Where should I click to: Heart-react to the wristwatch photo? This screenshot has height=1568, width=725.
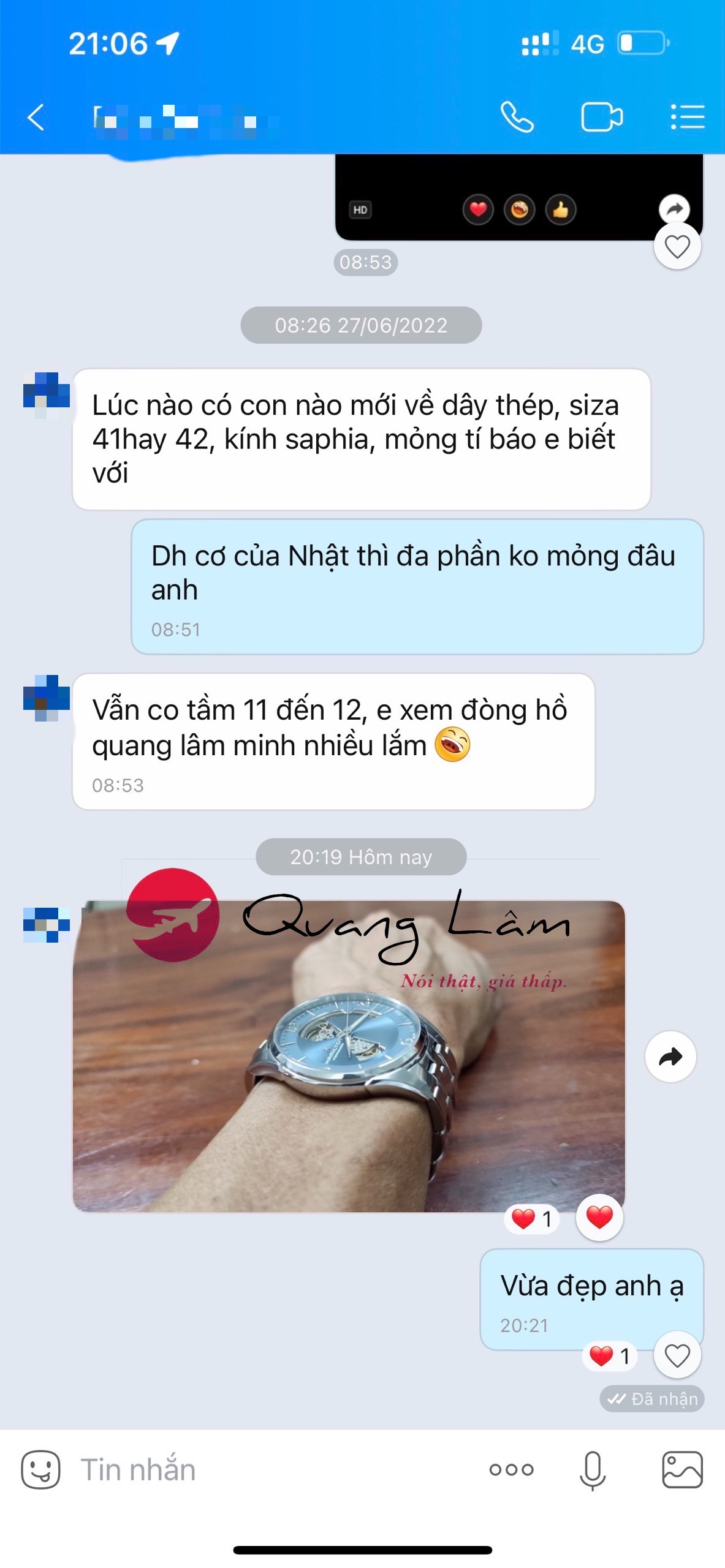click(x=599, y=1217)
